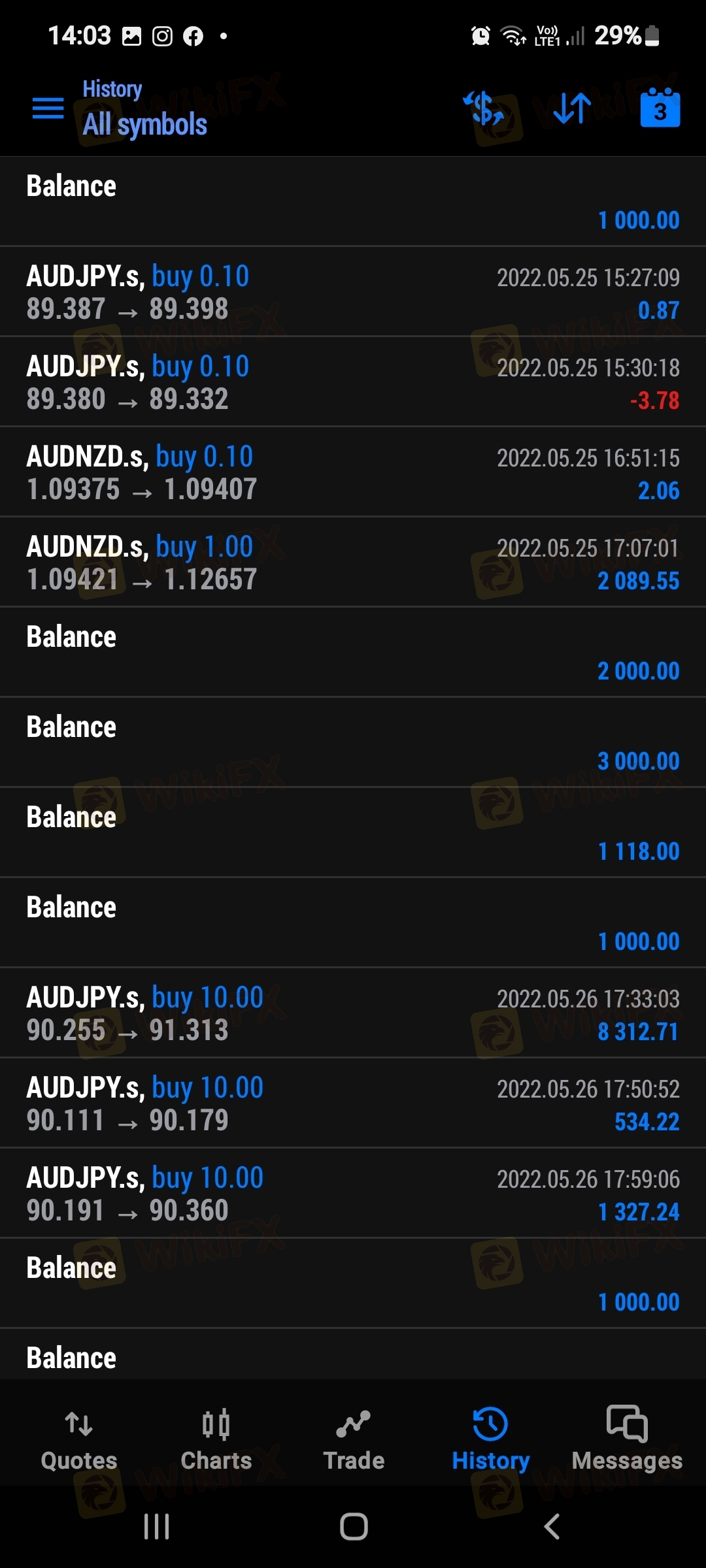Open the calendar date range picker
The width and height of the screenshot is (706, 1568).
pos(660,108)
